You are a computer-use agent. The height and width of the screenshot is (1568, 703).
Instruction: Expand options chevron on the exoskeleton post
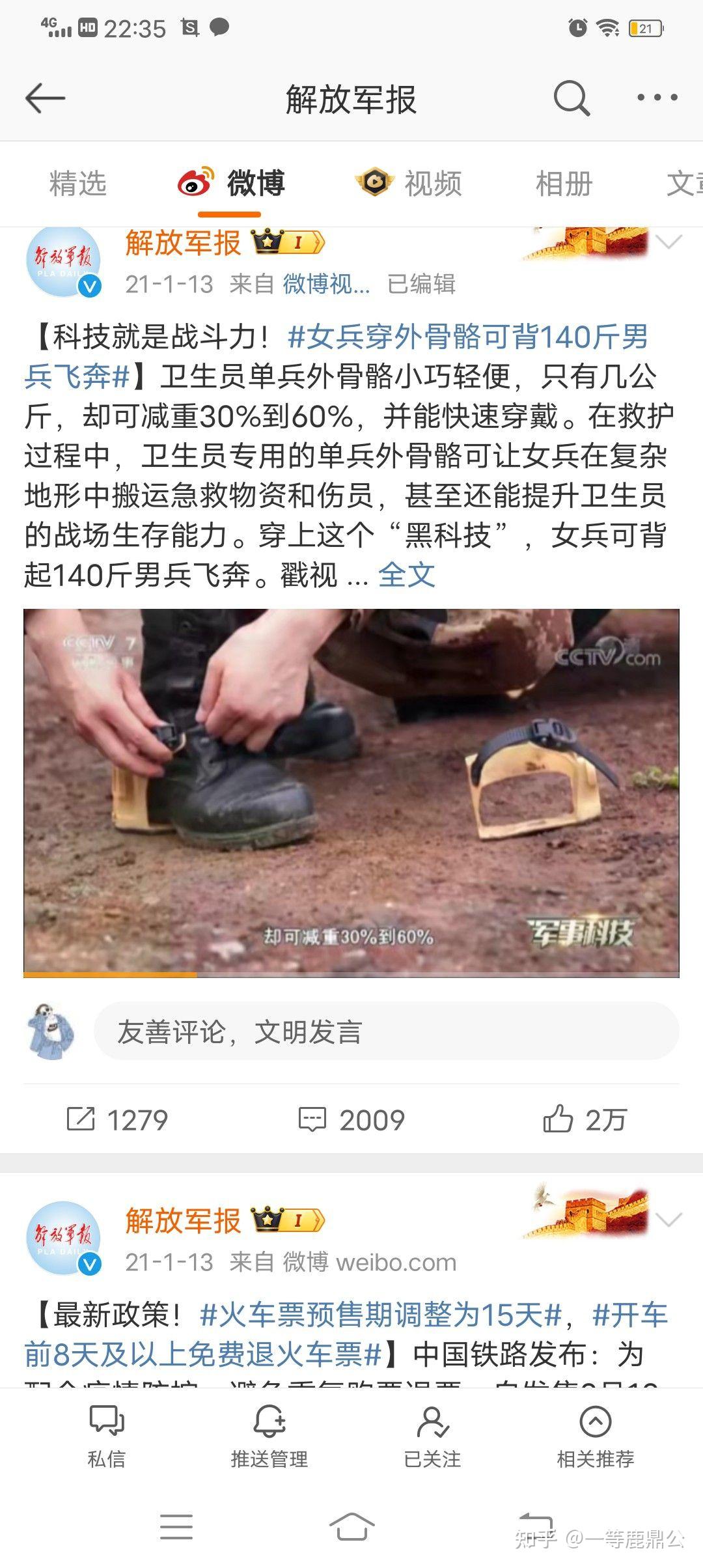click(669, 243)
